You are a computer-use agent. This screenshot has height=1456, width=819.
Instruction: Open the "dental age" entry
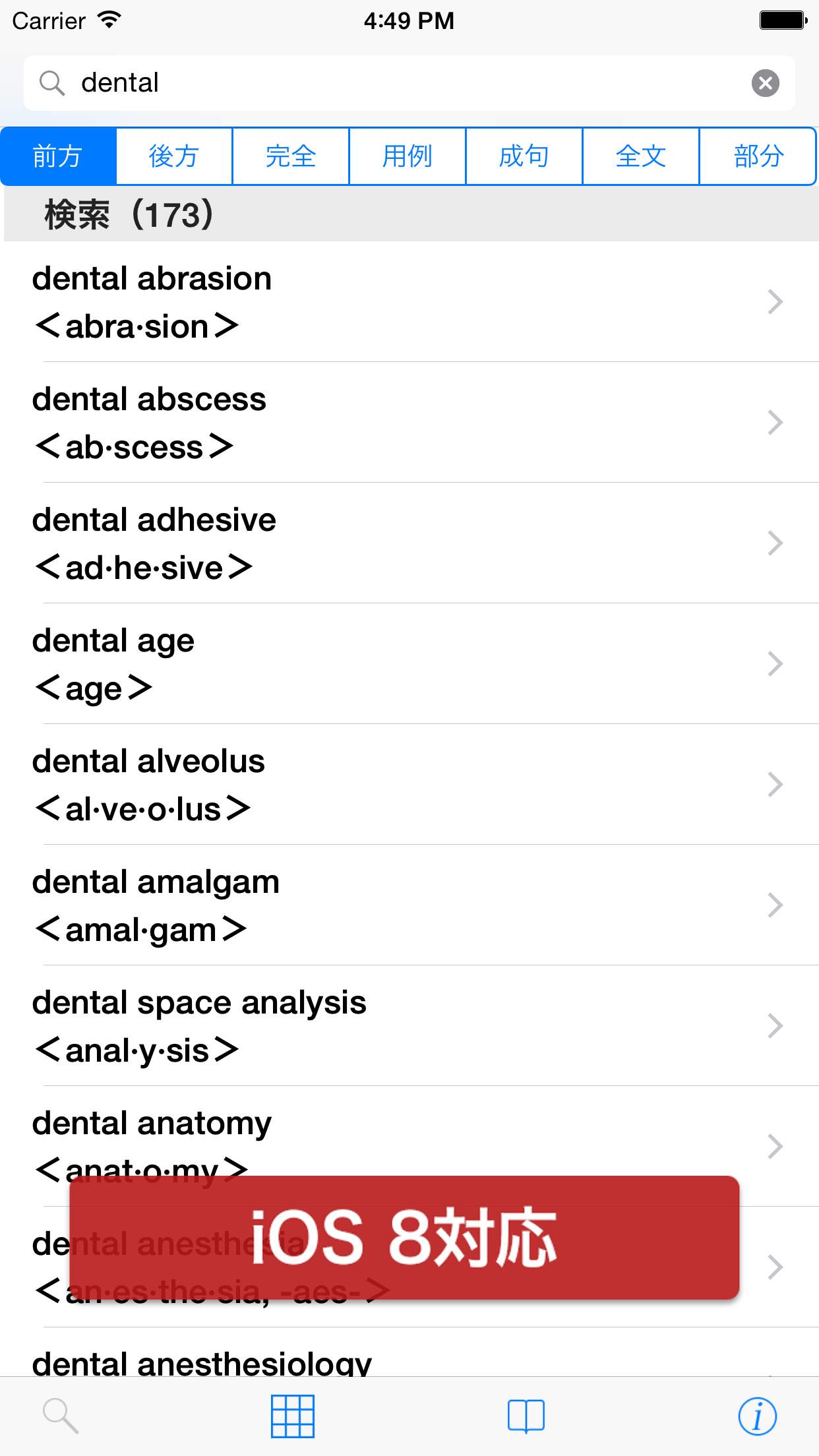point(396,664)
